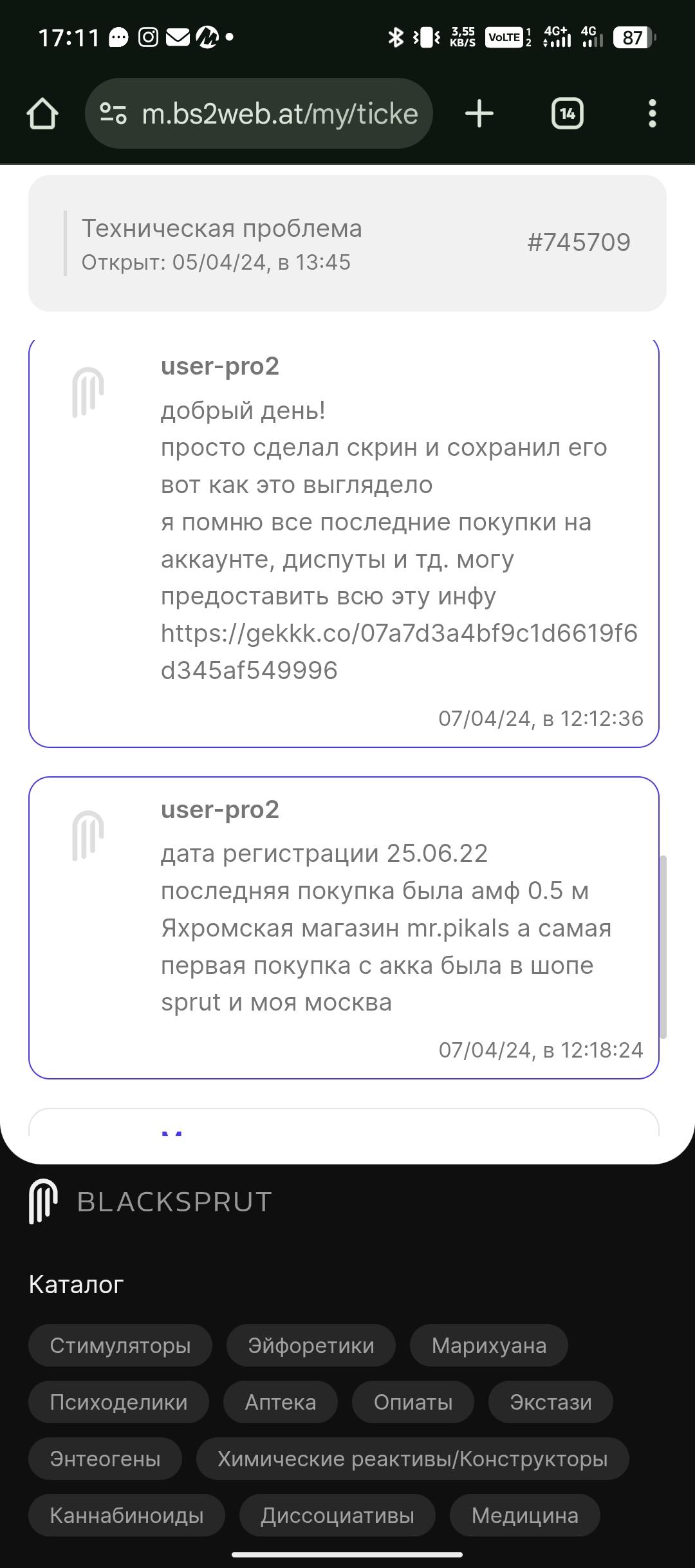The image size is (695, 1568).
Task: Open a new browser tab
Action: point(479,114)
